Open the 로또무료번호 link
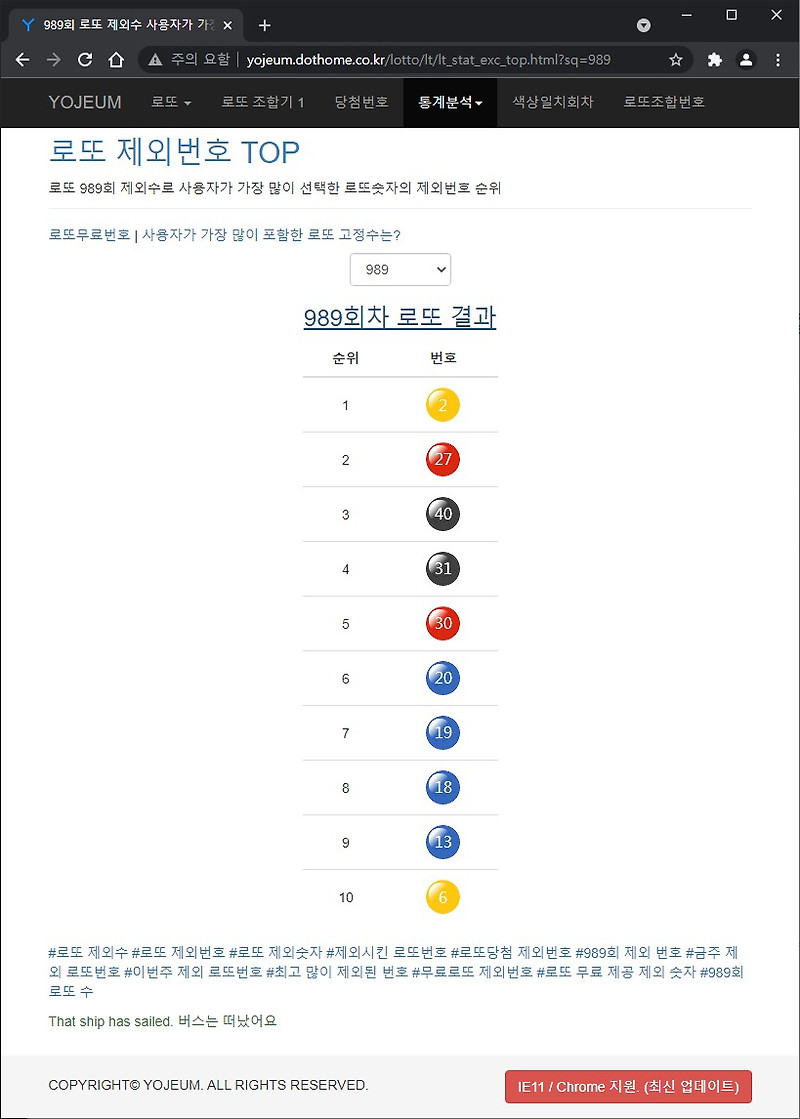Image resolution: width=800 pixels, height=1119 pixels. click(x=89, y=235)
